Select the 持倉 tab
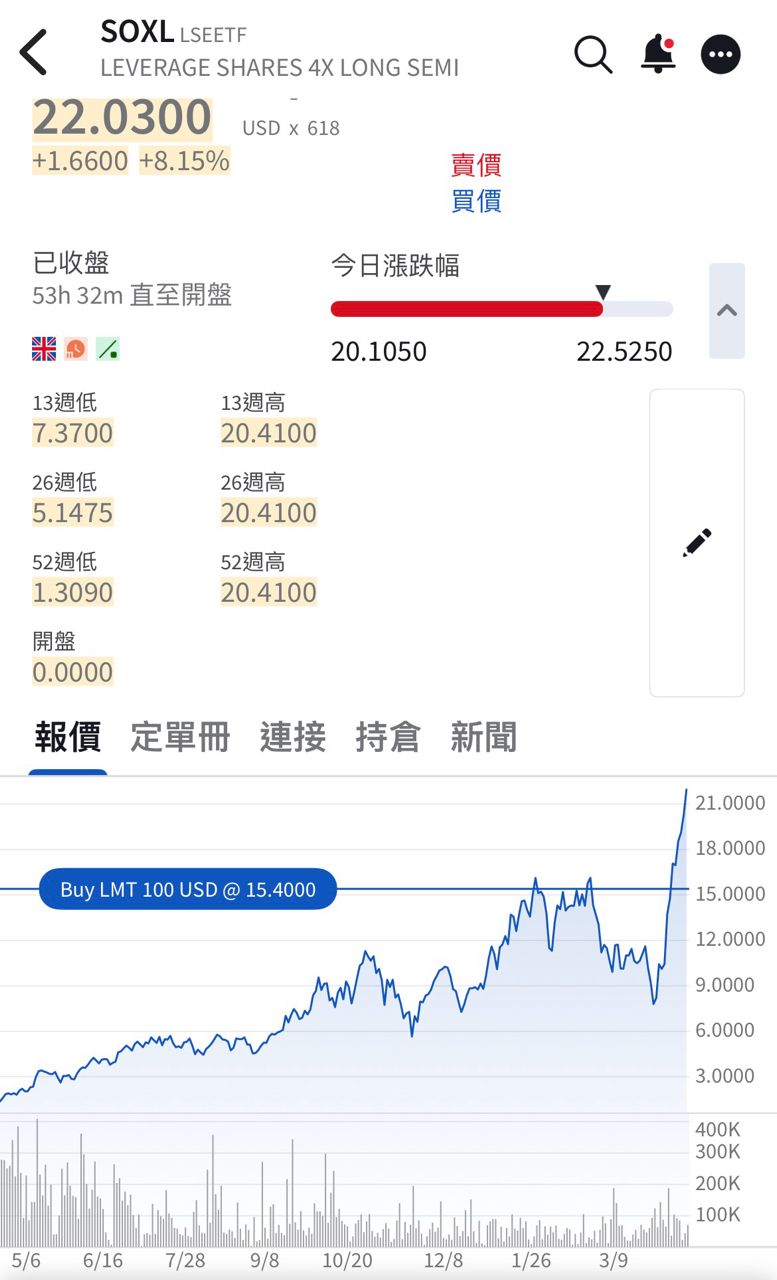This screenshot has height=1280, width=777. click(x=387, y=738)
